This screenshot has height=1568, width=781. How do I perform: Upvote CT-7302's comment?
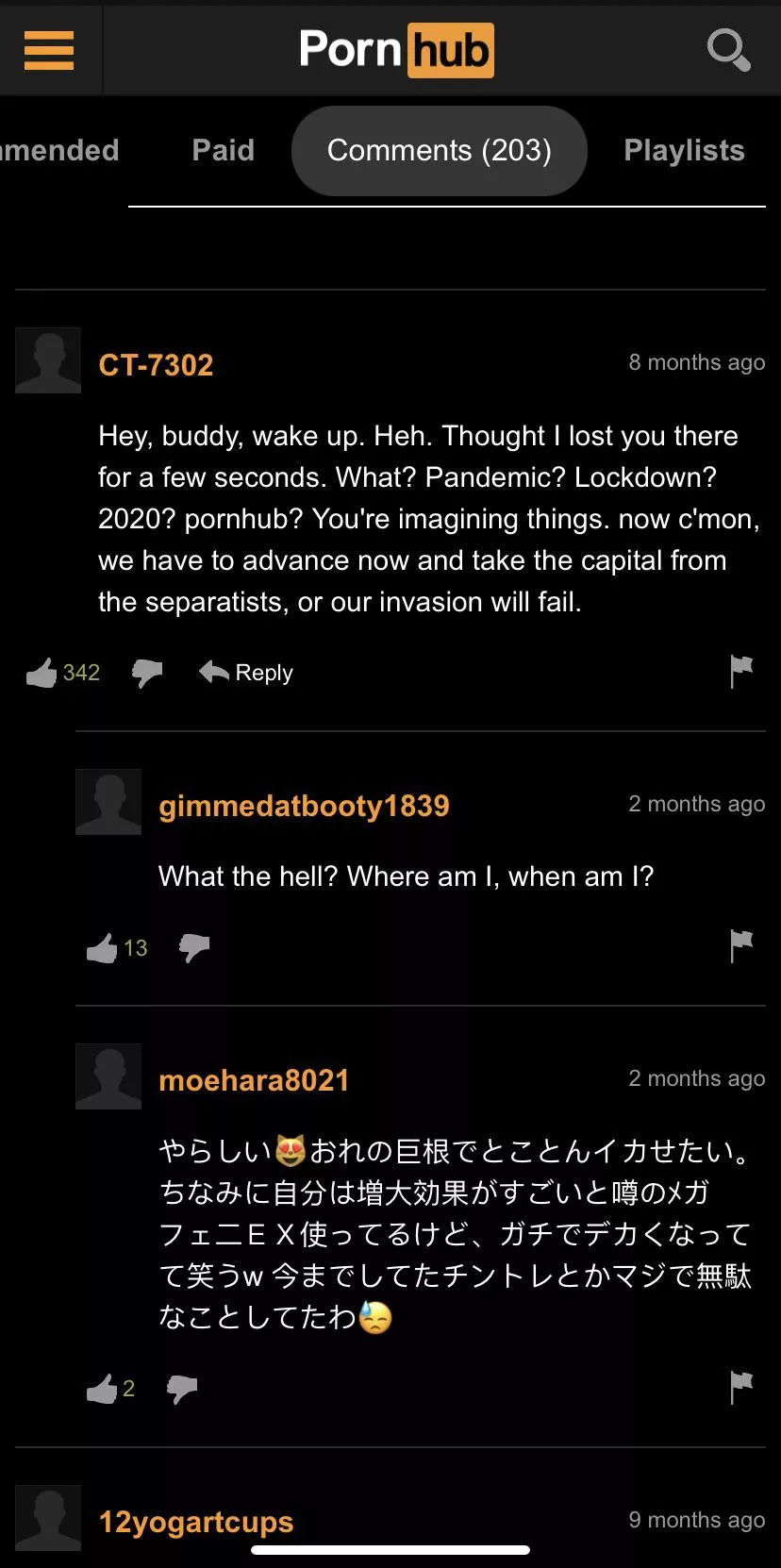(x=42, y=672)
